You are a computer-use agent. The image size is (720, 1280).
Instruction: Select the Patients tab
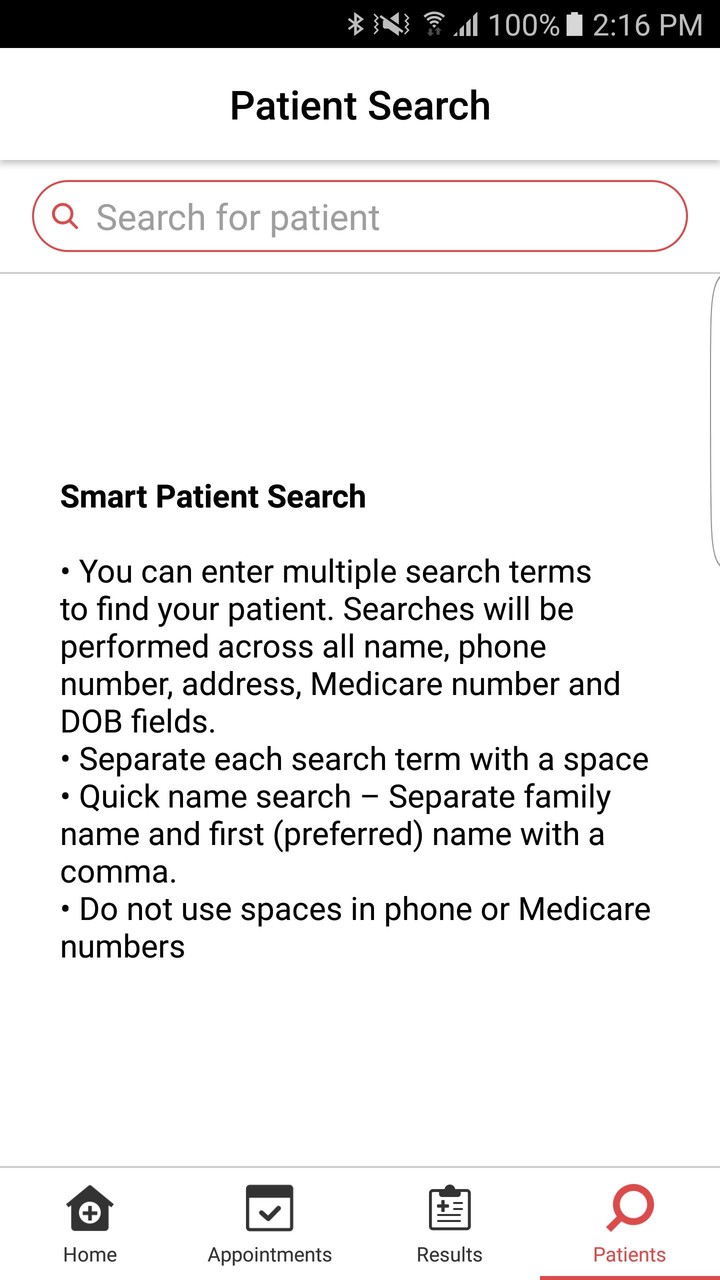point(630,1224)
